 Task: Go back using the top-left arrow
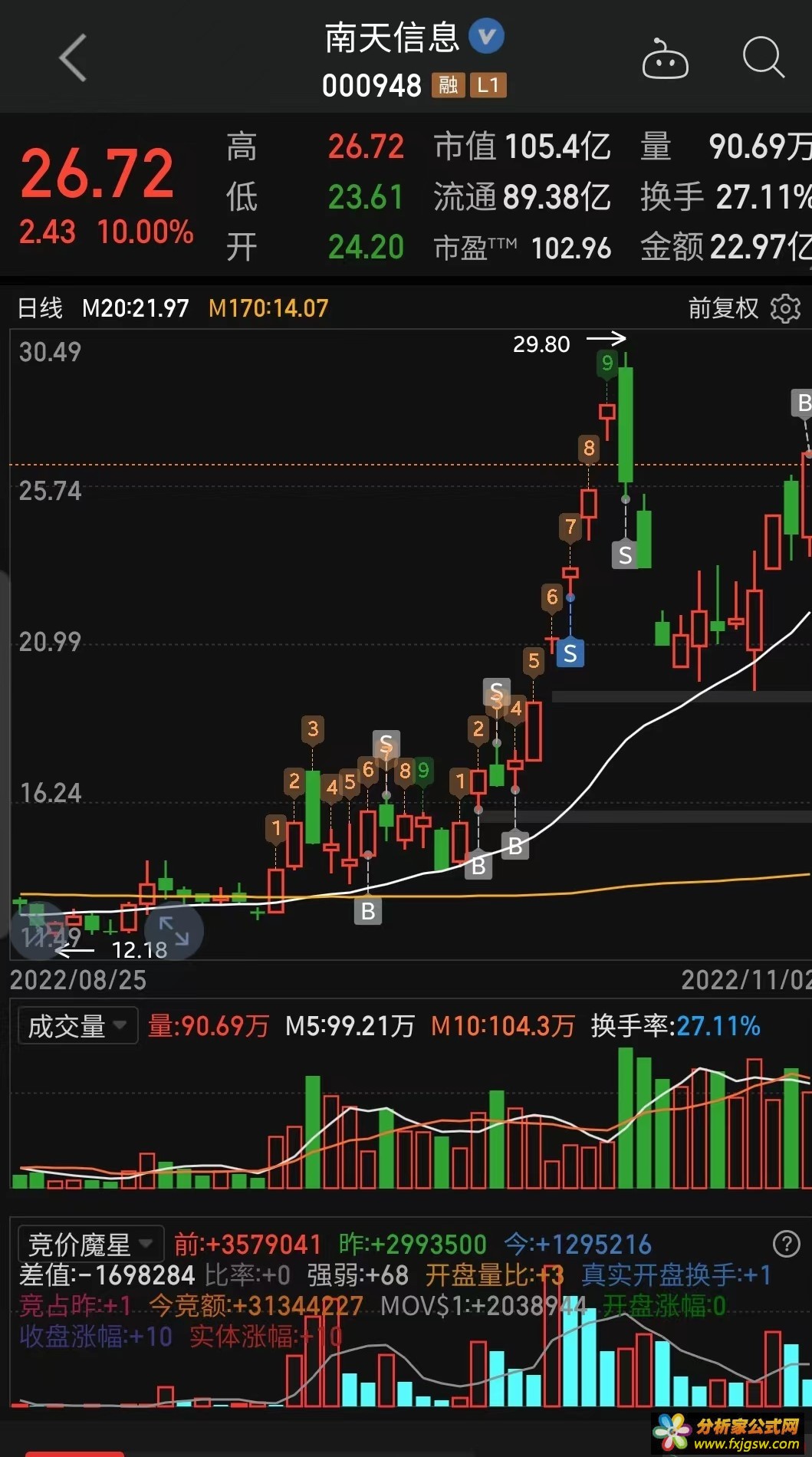point(73,58)
